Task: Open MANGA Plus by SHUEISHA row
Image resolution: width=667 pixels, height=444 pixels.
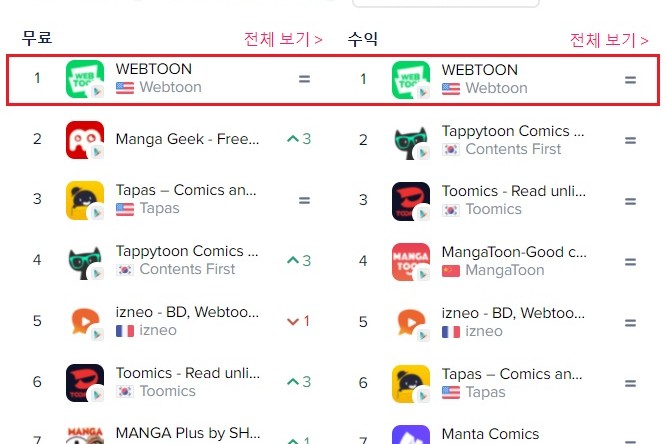Action: click(x=187, y=433)
